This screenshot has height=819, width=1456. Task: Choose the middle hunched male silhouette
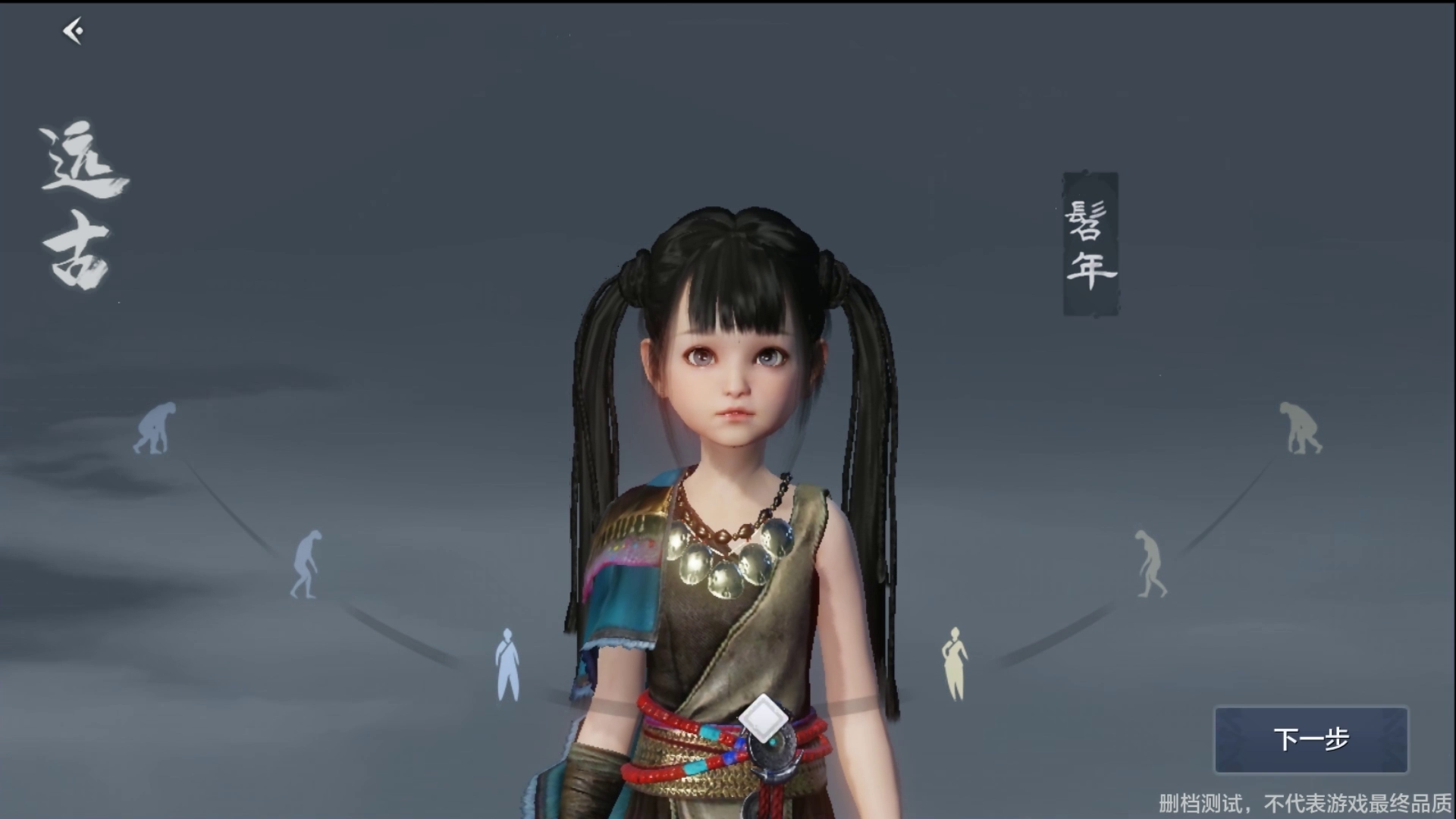click(306, 564)
